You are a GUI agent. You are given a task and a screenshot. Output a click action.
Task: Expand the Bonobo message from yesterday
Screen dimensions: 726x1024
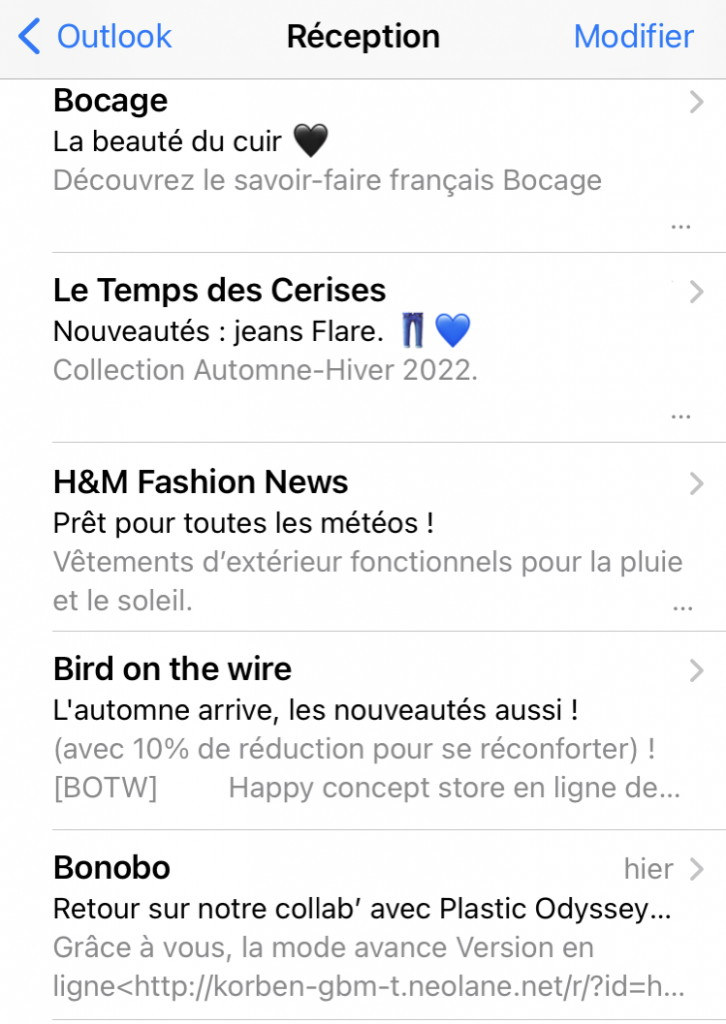tap(300, 910)
